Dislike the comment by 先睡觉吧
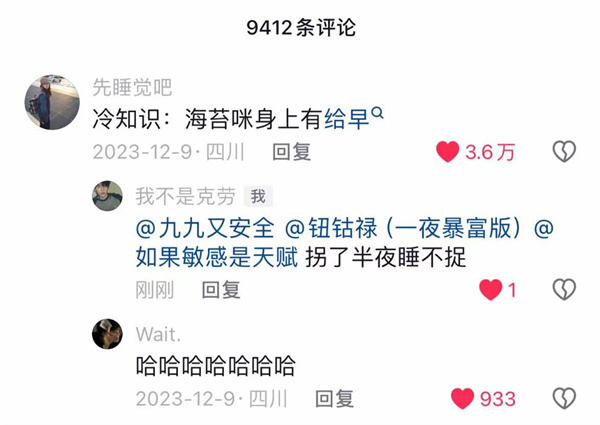 point(564,152)
